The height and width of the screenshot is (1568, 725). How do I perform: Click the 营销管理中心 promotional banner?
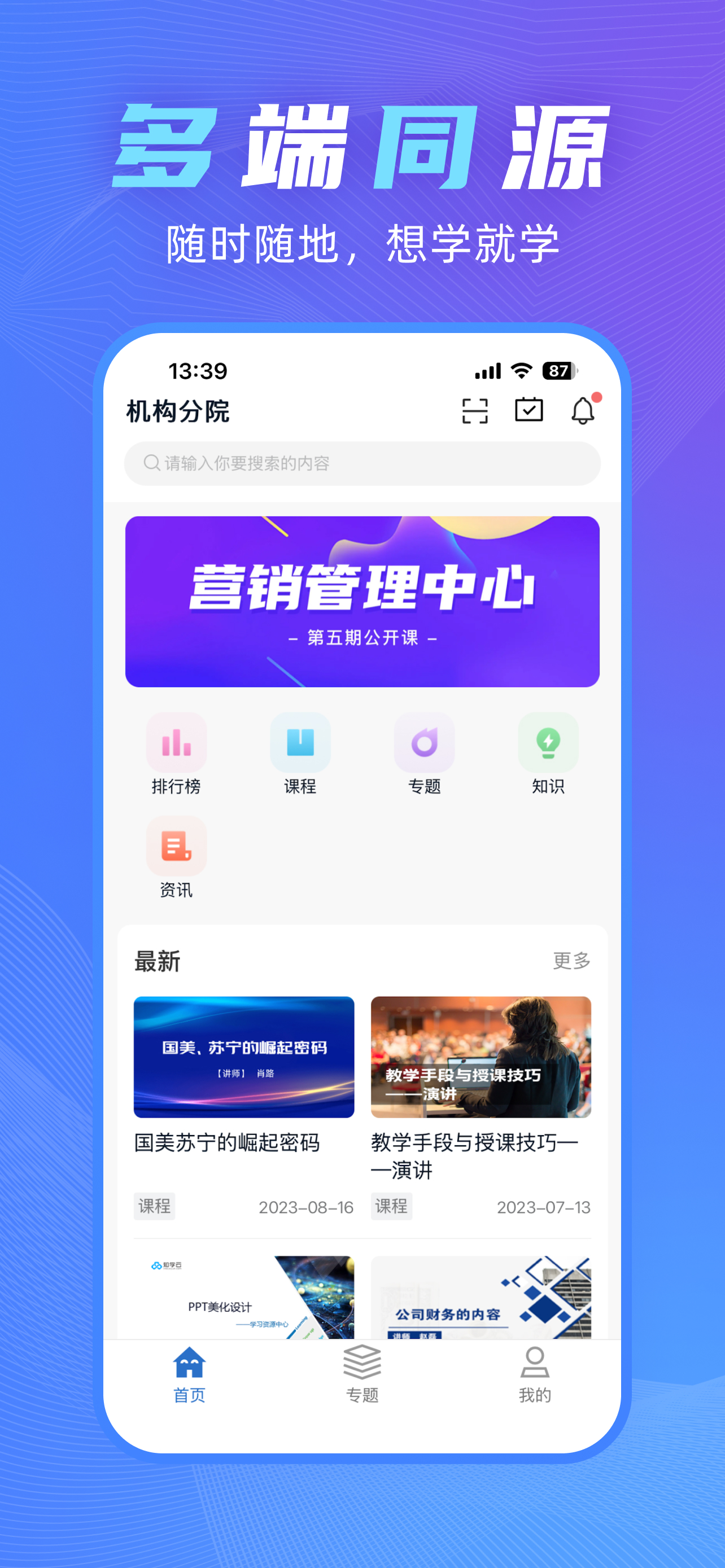(x=362, y=600)
